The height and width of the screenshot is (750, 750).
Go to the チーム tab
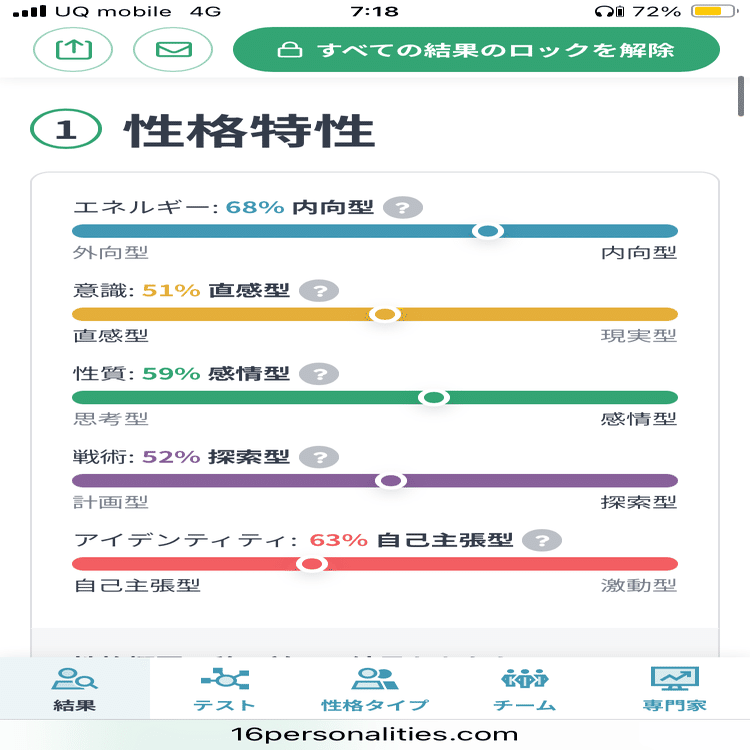525,689
